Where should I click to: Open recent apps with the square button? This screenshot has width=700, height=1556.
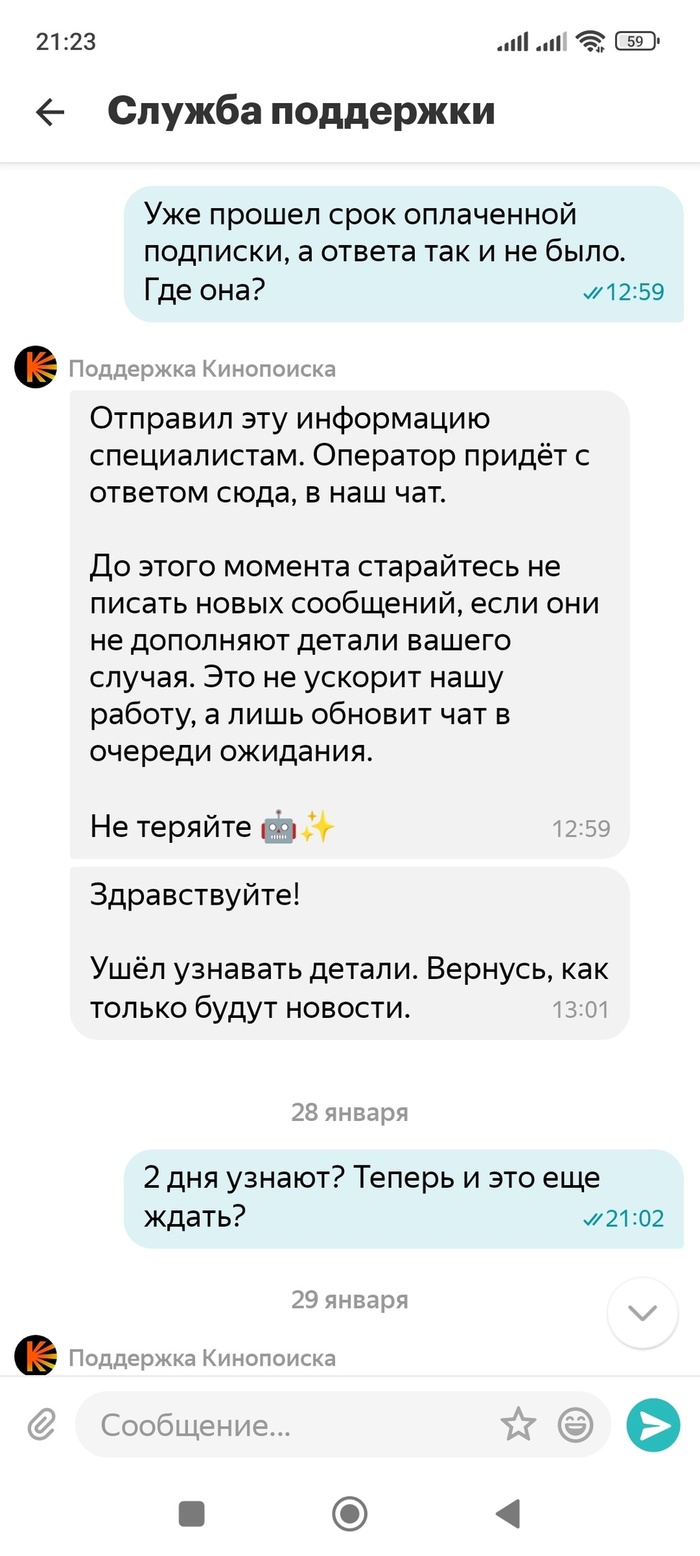coord(192,1513)
